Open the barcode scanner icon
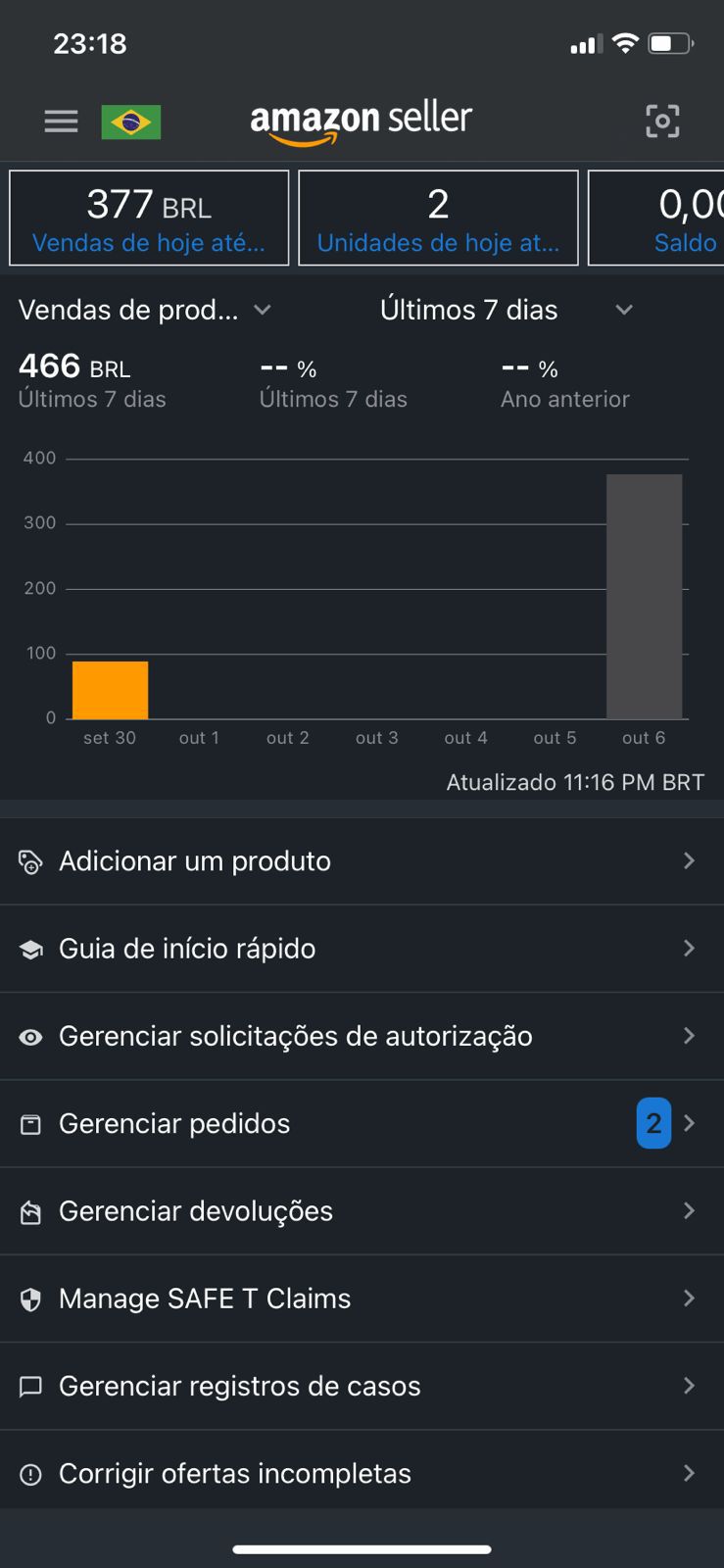Image resolution: width=724 pixels, height=1568 pixels. click(662, 122)
